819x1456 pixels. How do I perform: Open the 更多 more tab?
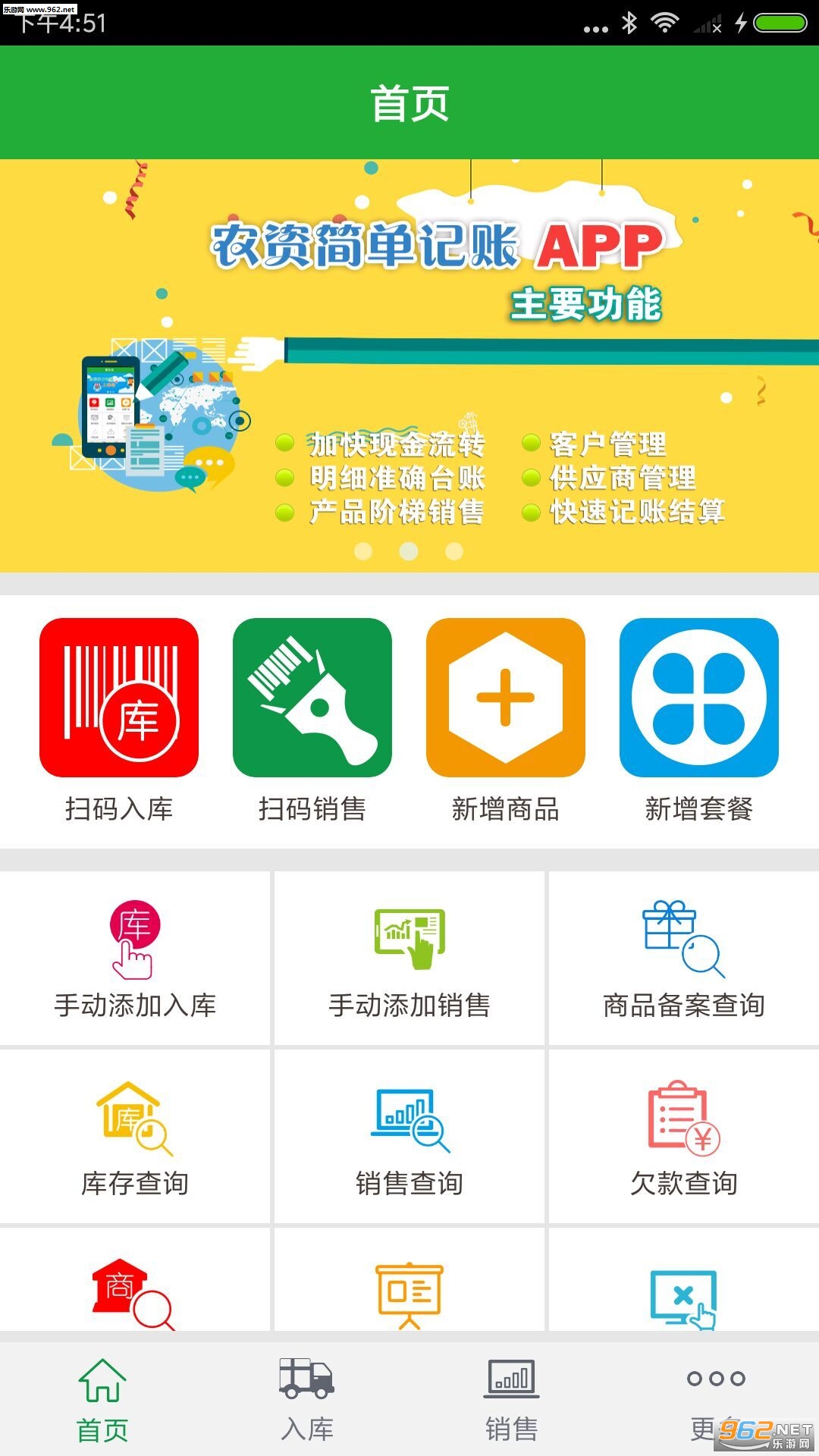tap(717, 1400)
